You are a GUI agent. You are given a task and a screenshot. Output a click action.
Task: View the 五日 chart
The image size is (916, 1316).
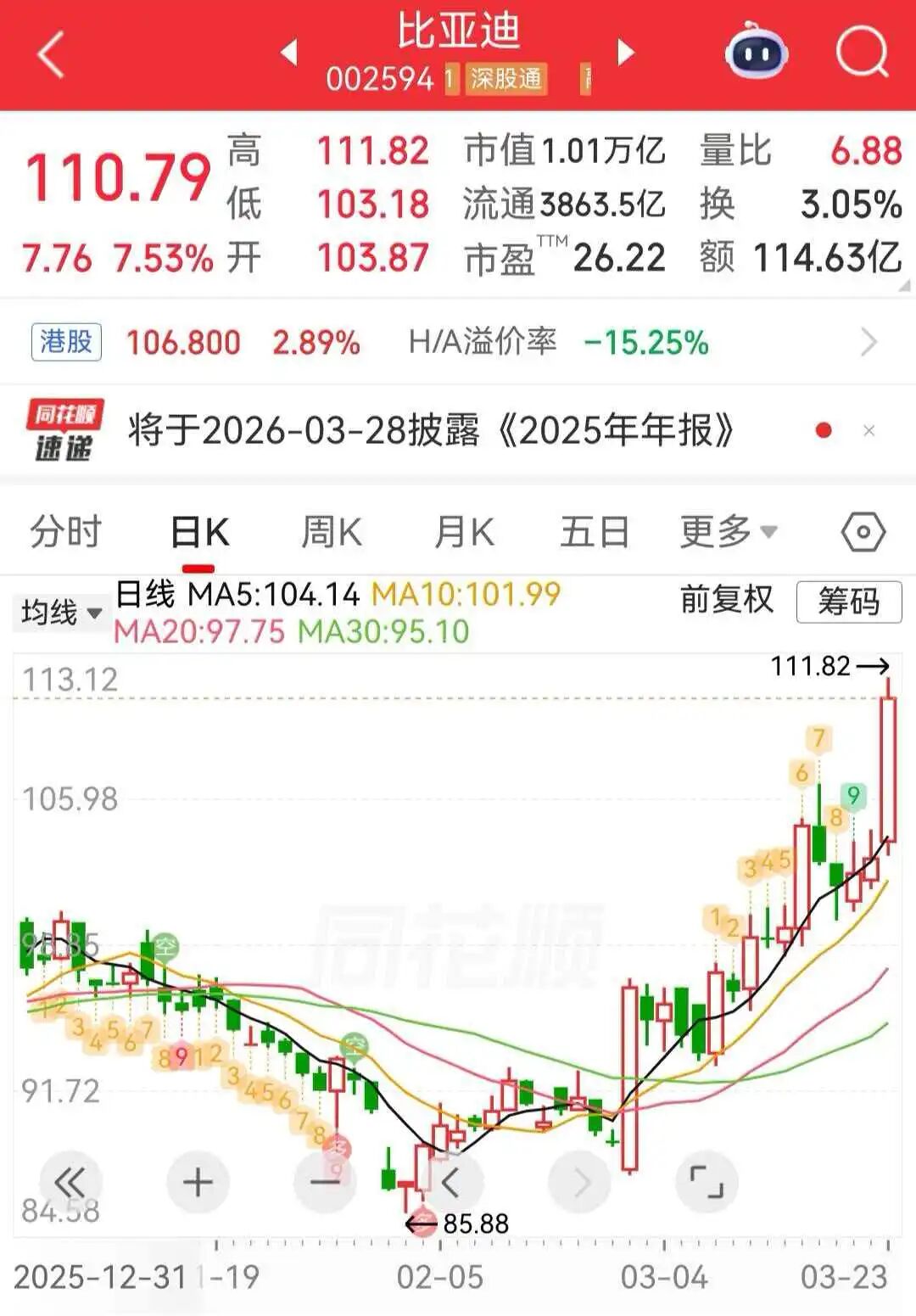pyautogui.click(x=595, y=533)
